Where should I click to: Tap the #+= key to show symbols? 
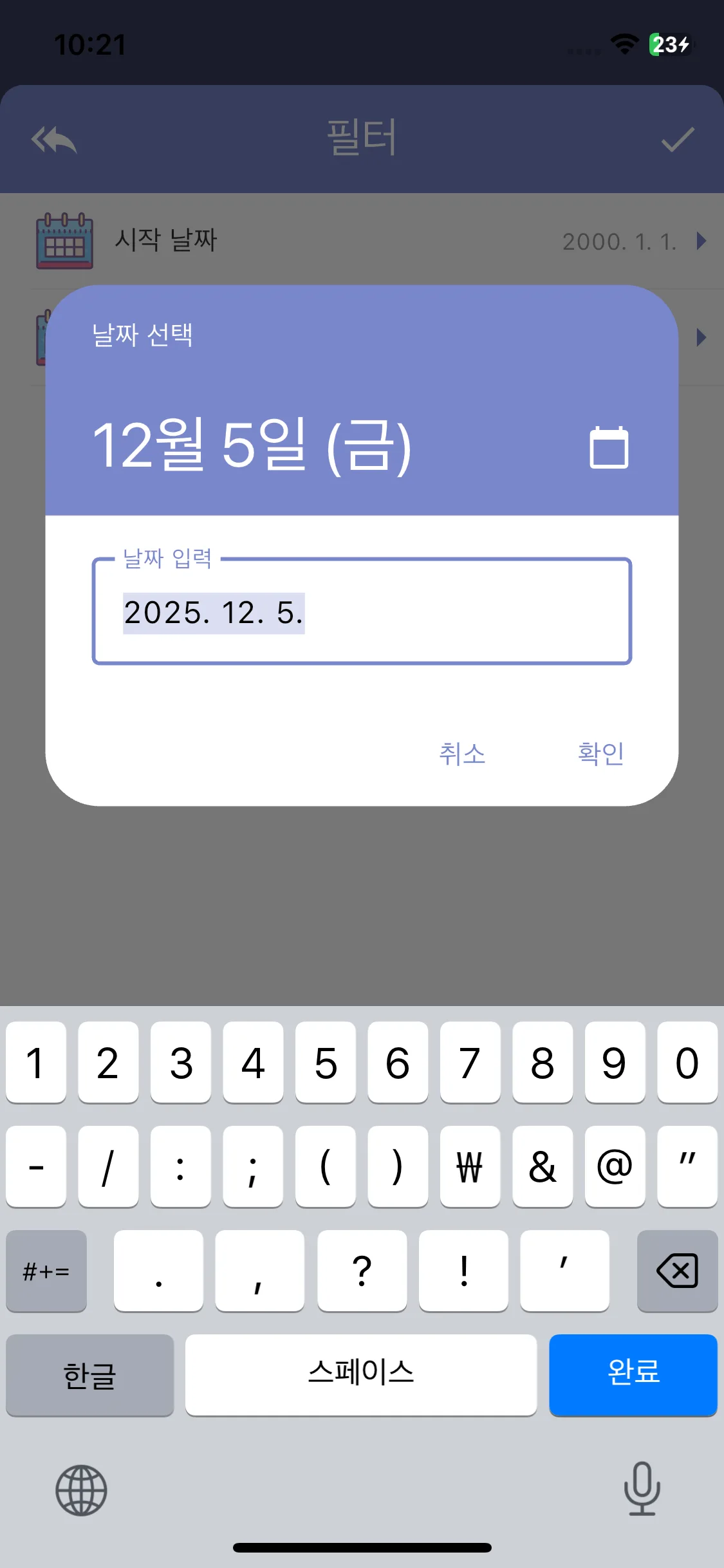pyautogui.click(x=45, y=1271)
